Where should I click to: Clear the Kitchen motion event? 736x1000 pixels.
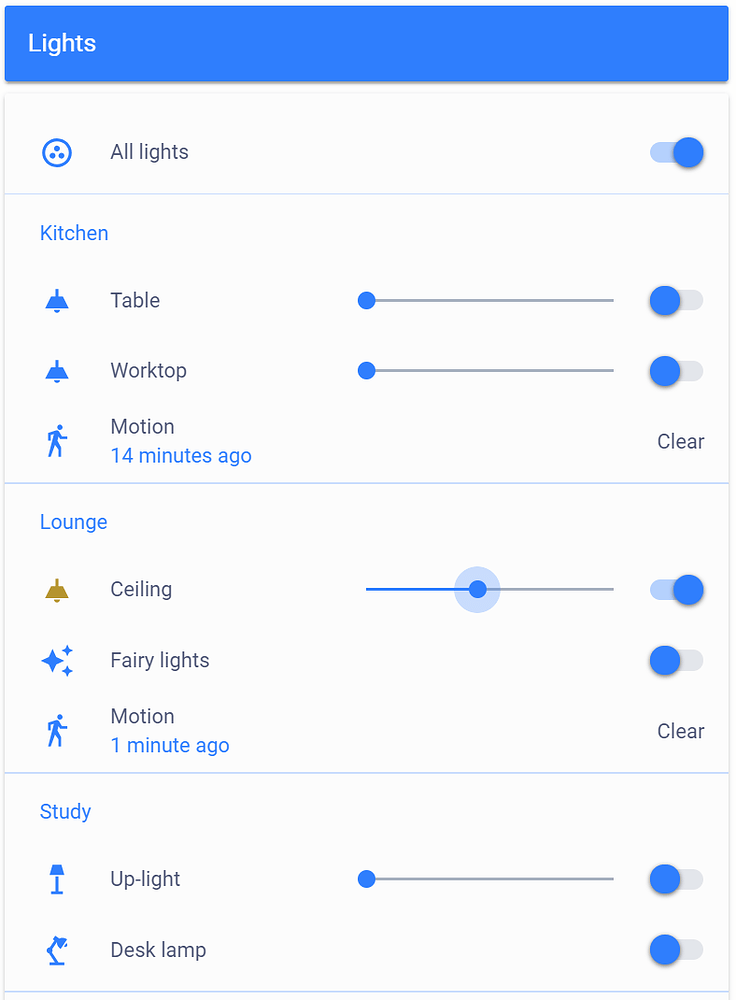tap(680, 441)
